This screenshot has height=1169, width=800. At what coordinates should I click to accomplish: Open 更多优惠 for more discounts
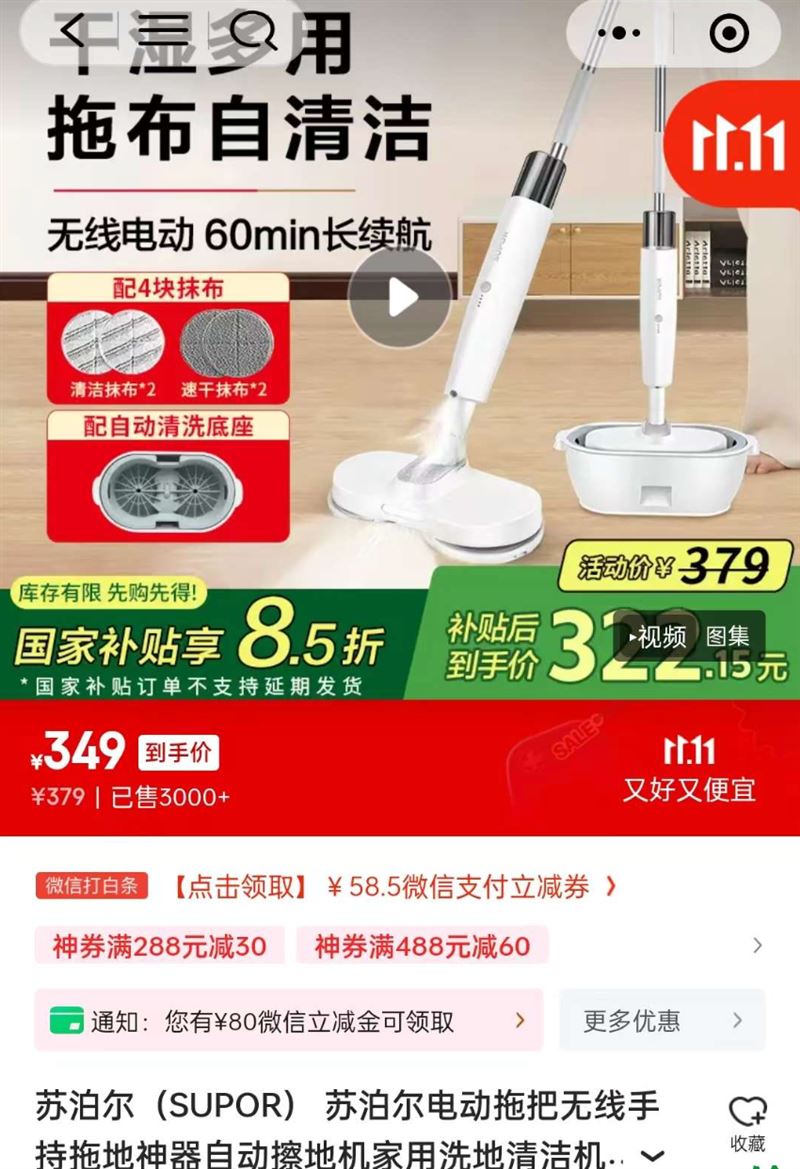(x=663, y=1021)
